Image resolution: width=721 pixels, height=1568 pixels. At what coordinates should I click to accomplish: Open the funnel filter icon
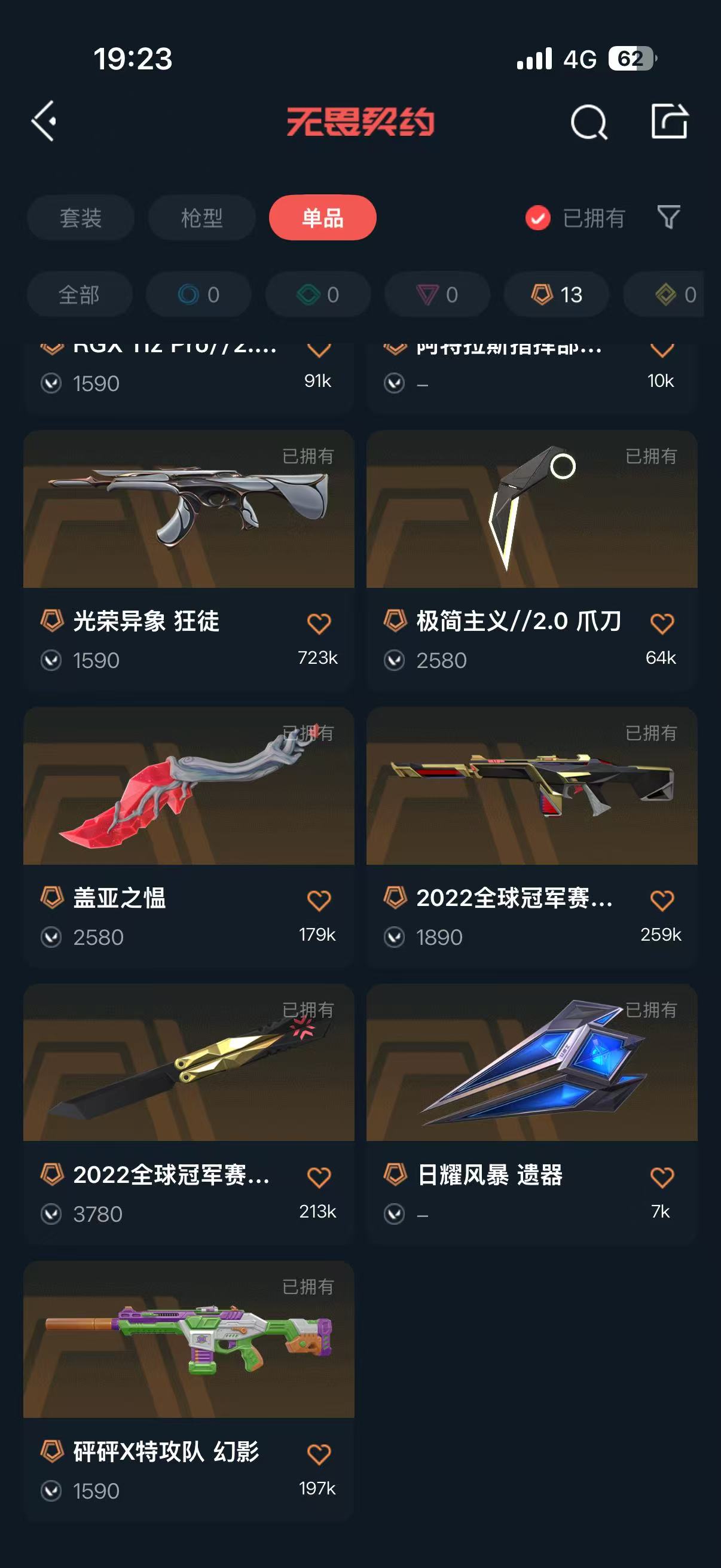click(668, 217)
